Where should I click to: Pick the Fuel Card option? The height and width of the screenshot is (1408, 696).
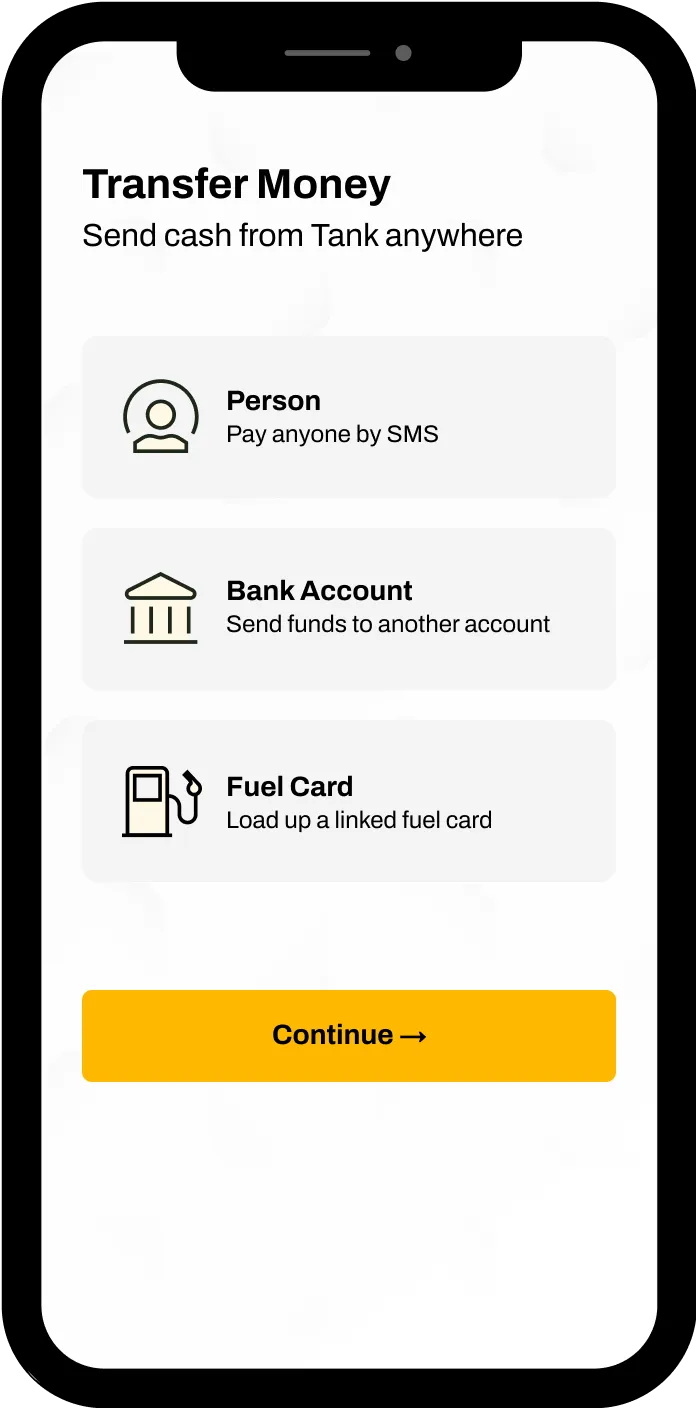tap(348, 801)
